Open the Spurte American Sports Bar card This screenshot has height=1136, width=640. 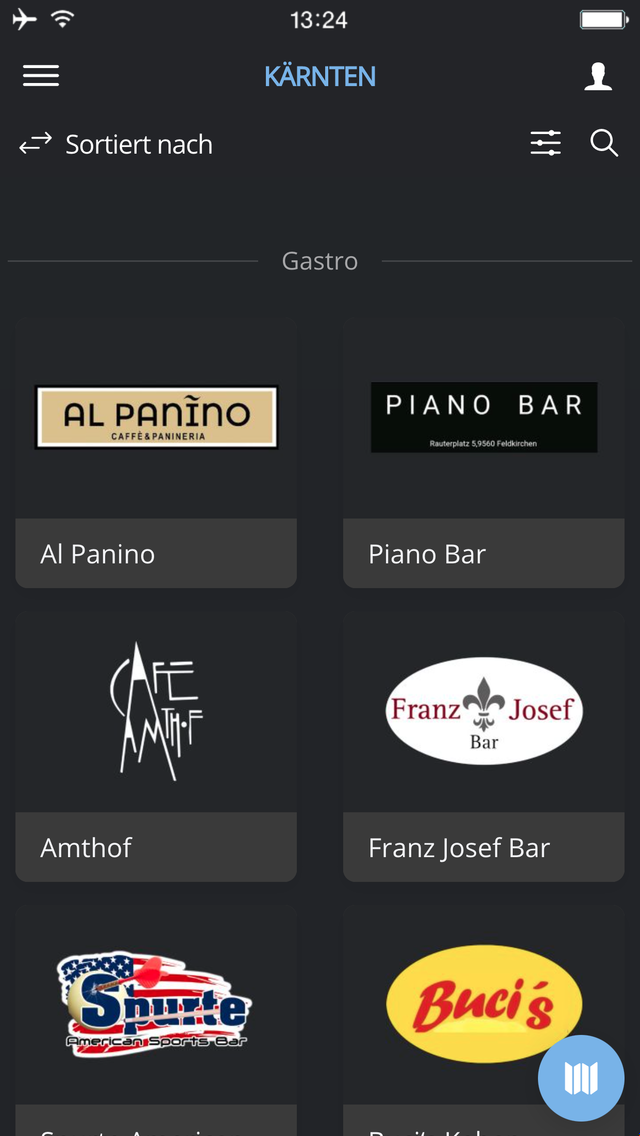[156, 1020]
